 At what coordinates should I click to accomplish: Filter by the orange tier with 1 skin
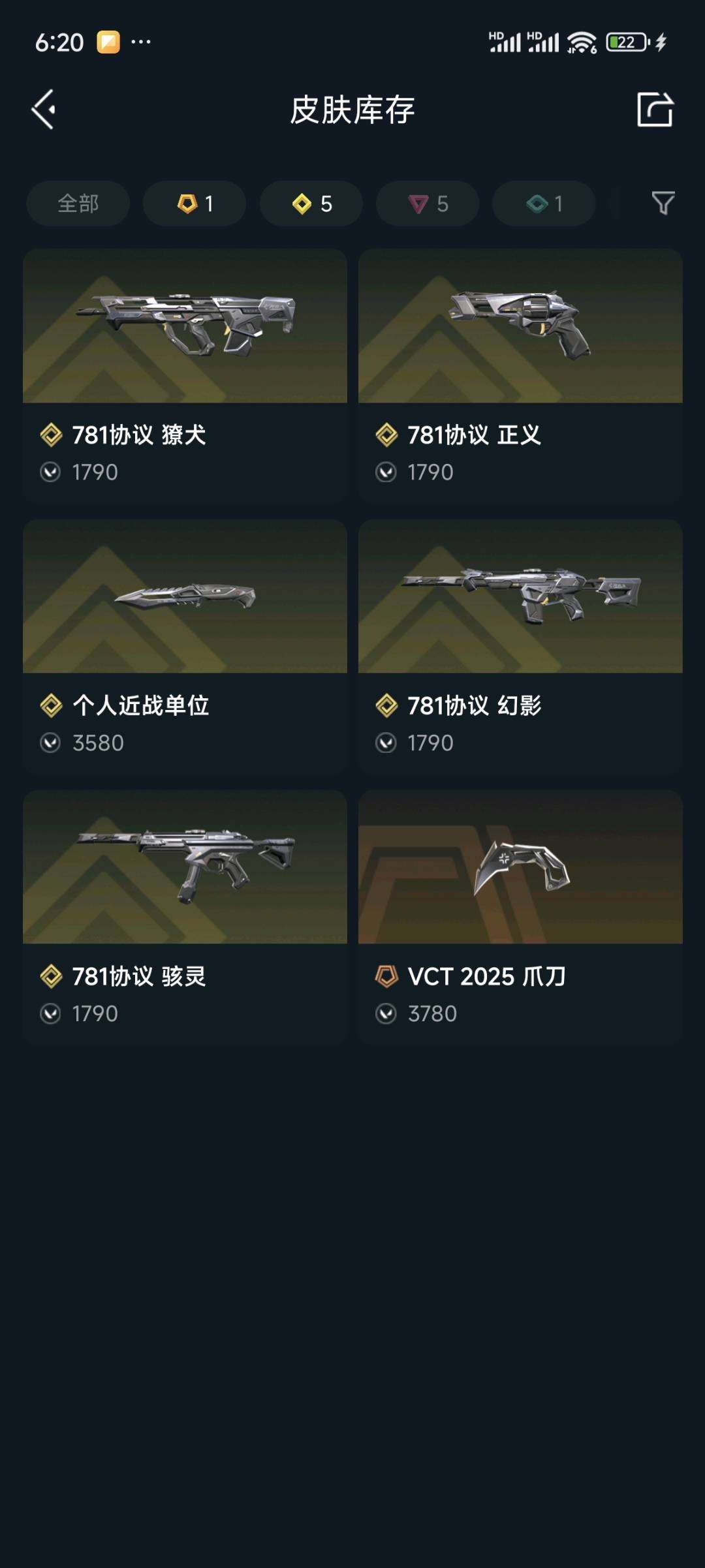(195, 204)
